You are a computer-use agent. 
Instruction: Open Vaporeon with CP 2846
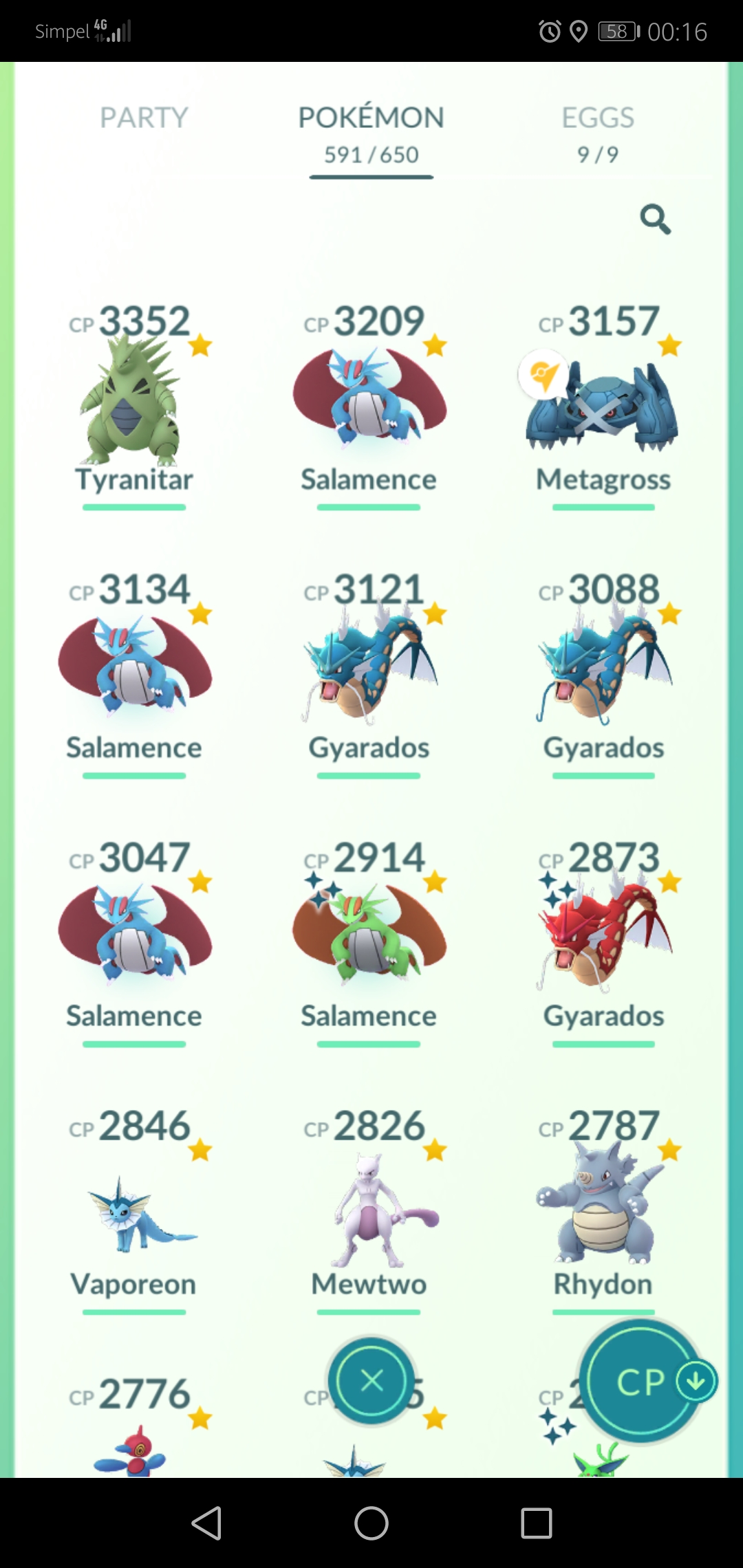click(133, 1210)
